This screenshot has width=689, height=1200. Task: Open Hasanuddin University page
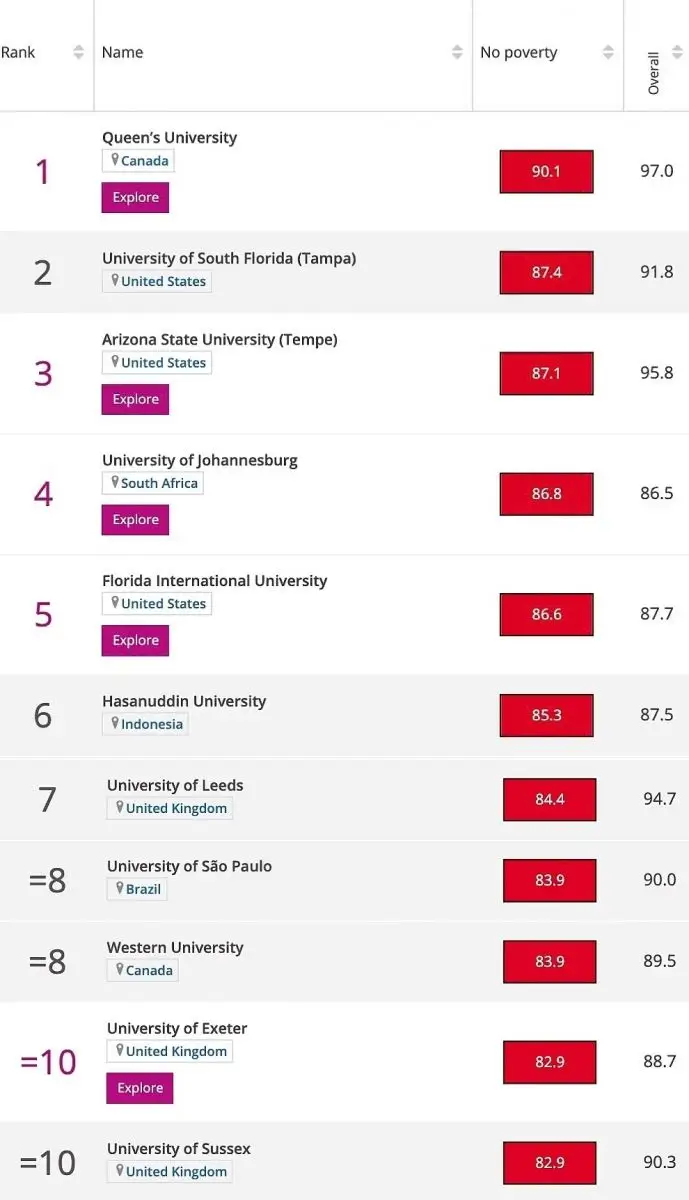184,701
